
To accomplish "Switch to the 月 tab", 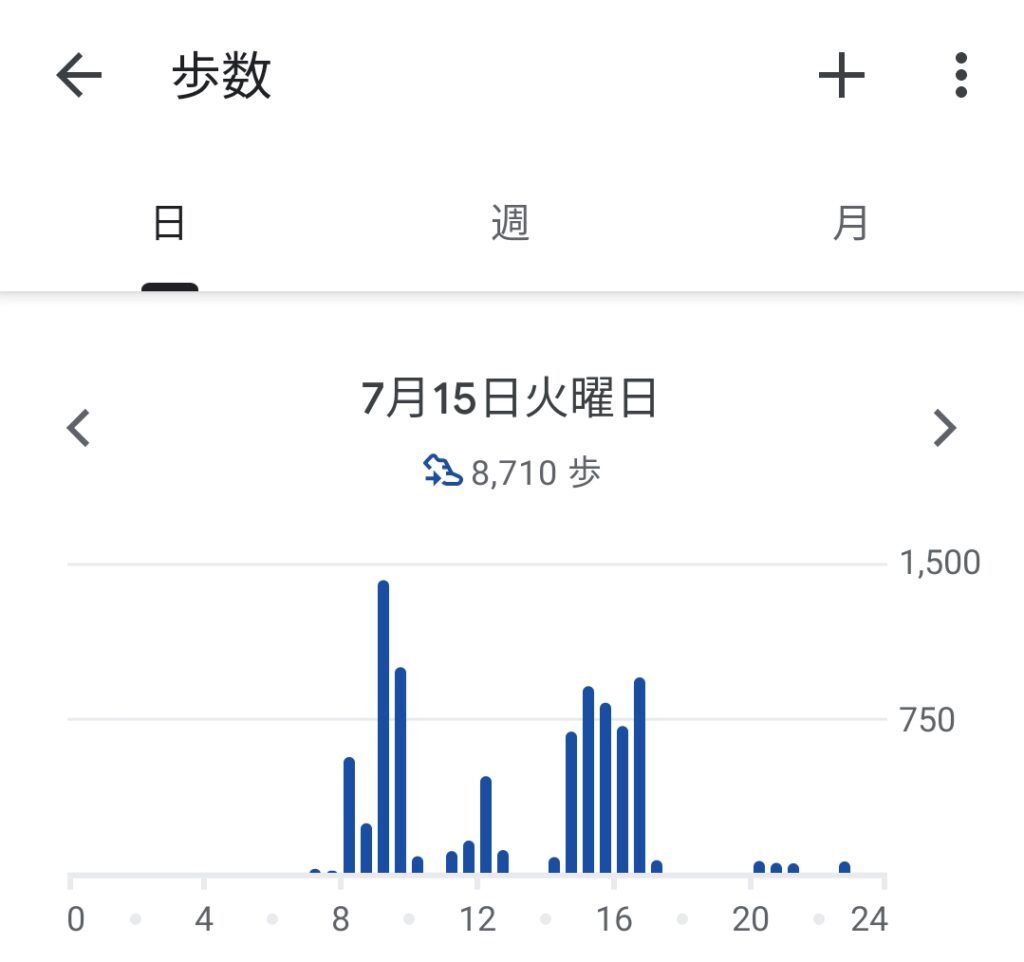I will [850, 223].
